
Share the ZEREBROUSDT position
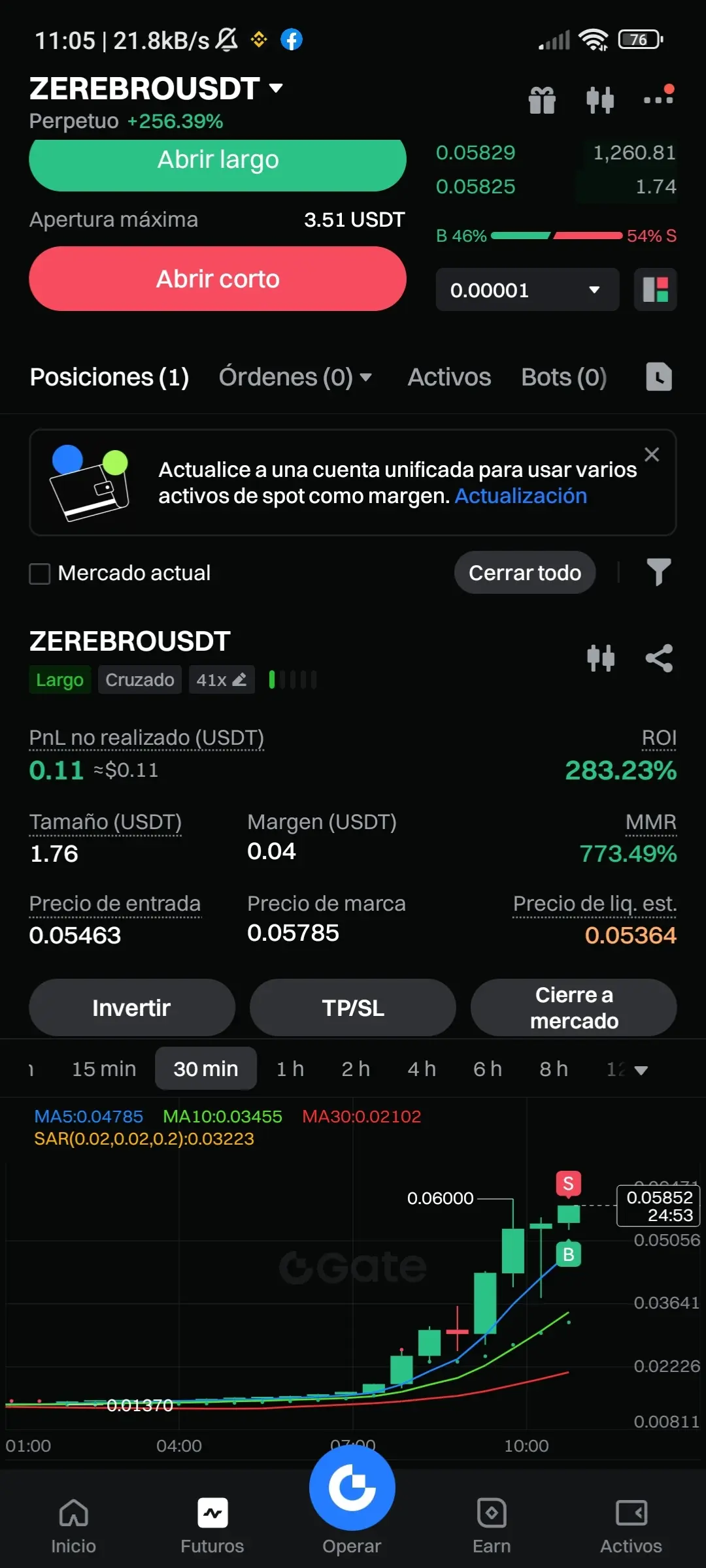coord(659,658)
